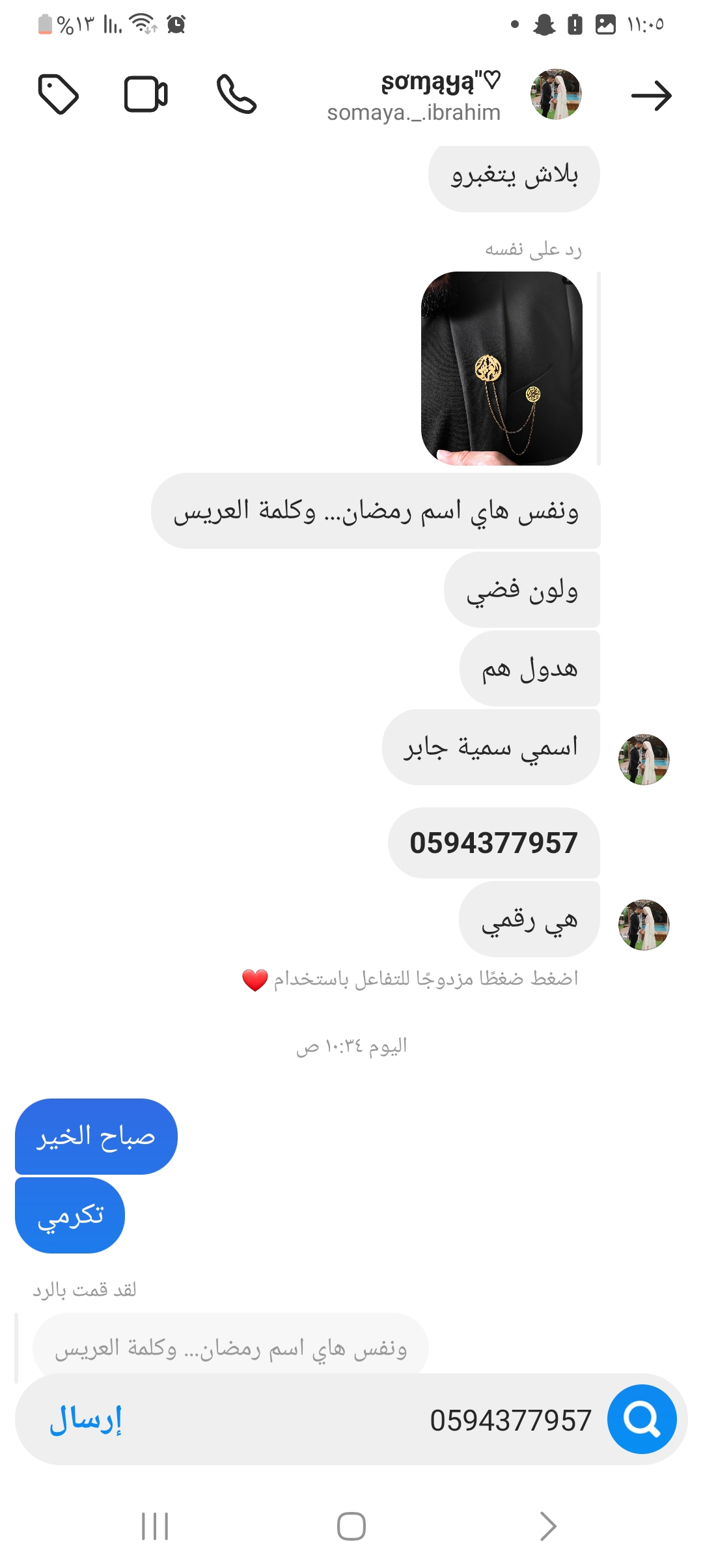Open somaya's profile picture in header

coord(556,94)
